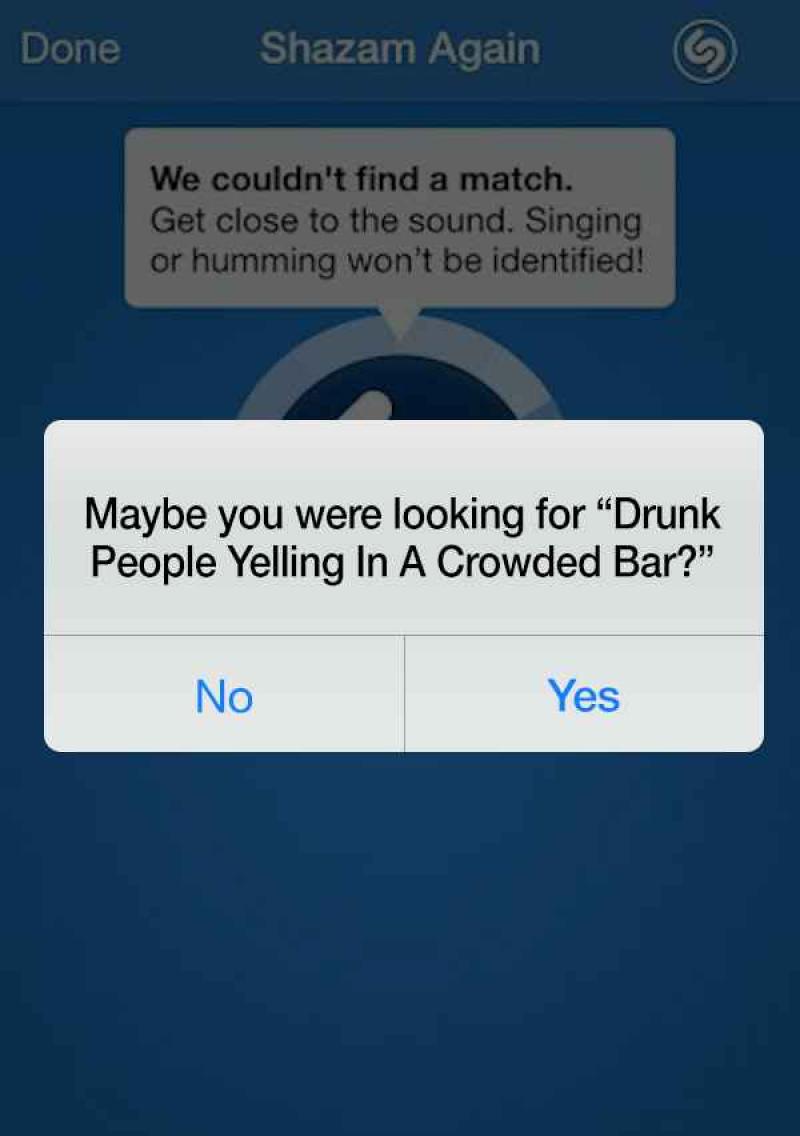Tap Shazam Again to retry
The width and height of the screenshot is (800, 1136).
coord(399,49)
